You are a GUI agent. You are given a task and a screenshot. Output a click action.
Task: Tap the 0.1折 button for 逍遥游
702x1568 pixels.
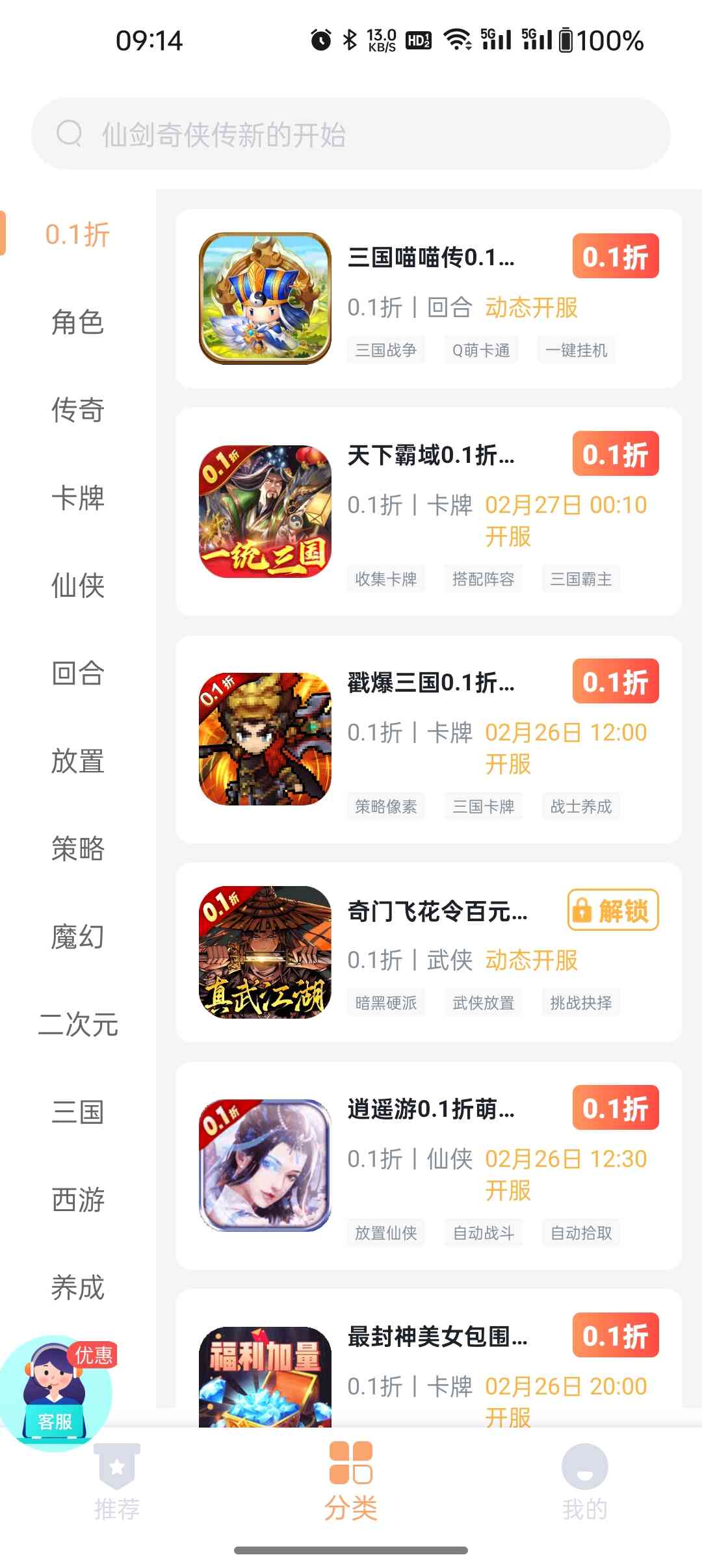coord(615,1108)
